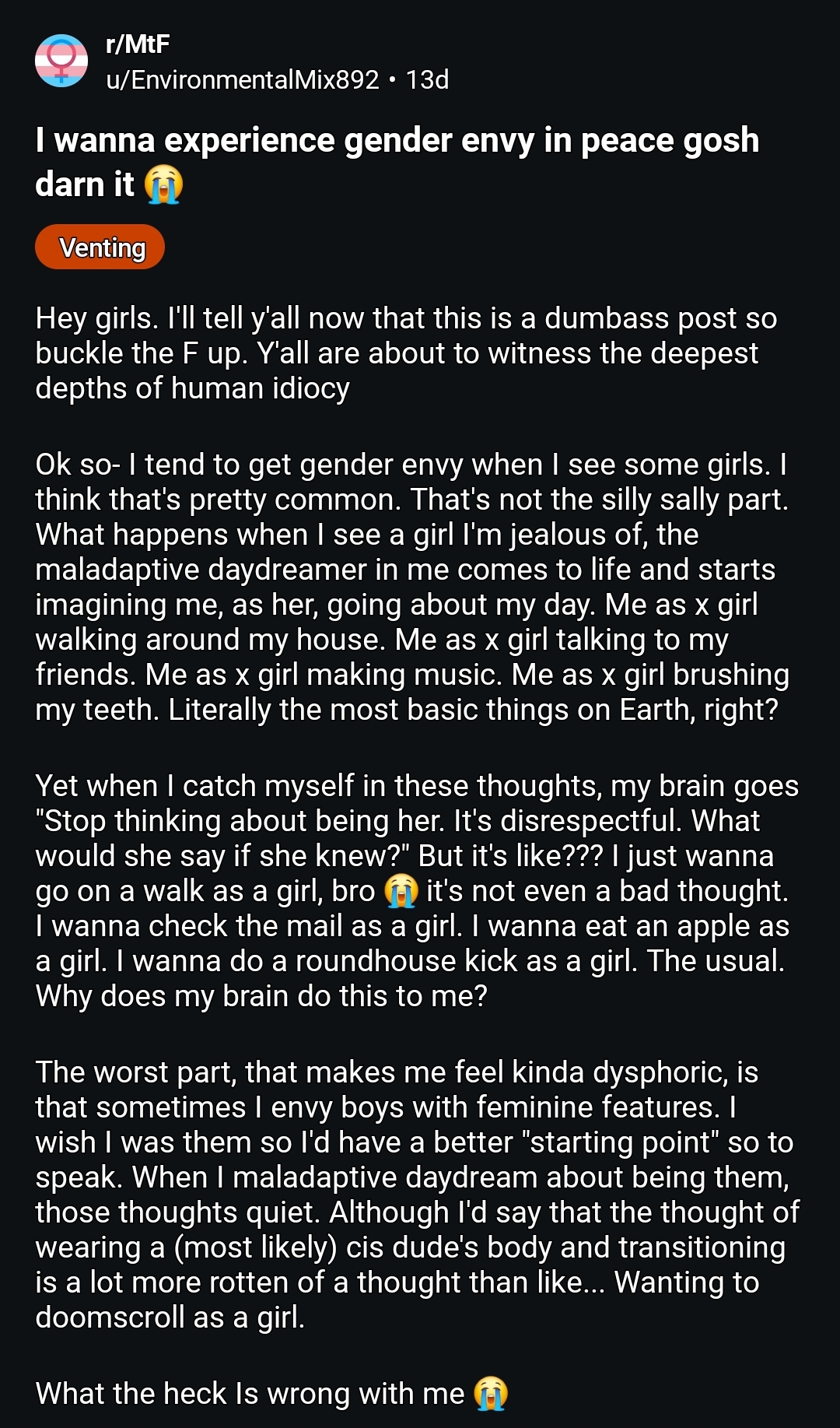Open the r/MtF community link
This screenshot has width=840, height=1428.
point(137,44)
